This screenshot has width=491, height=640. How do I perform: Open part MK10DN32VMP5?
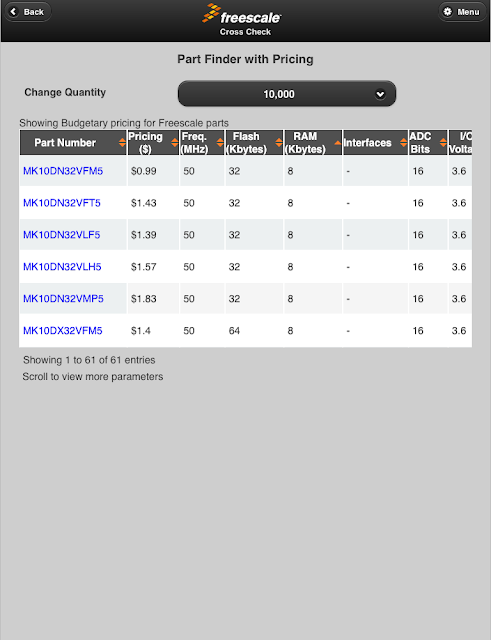pyautogui.click(x=63, y=298)
